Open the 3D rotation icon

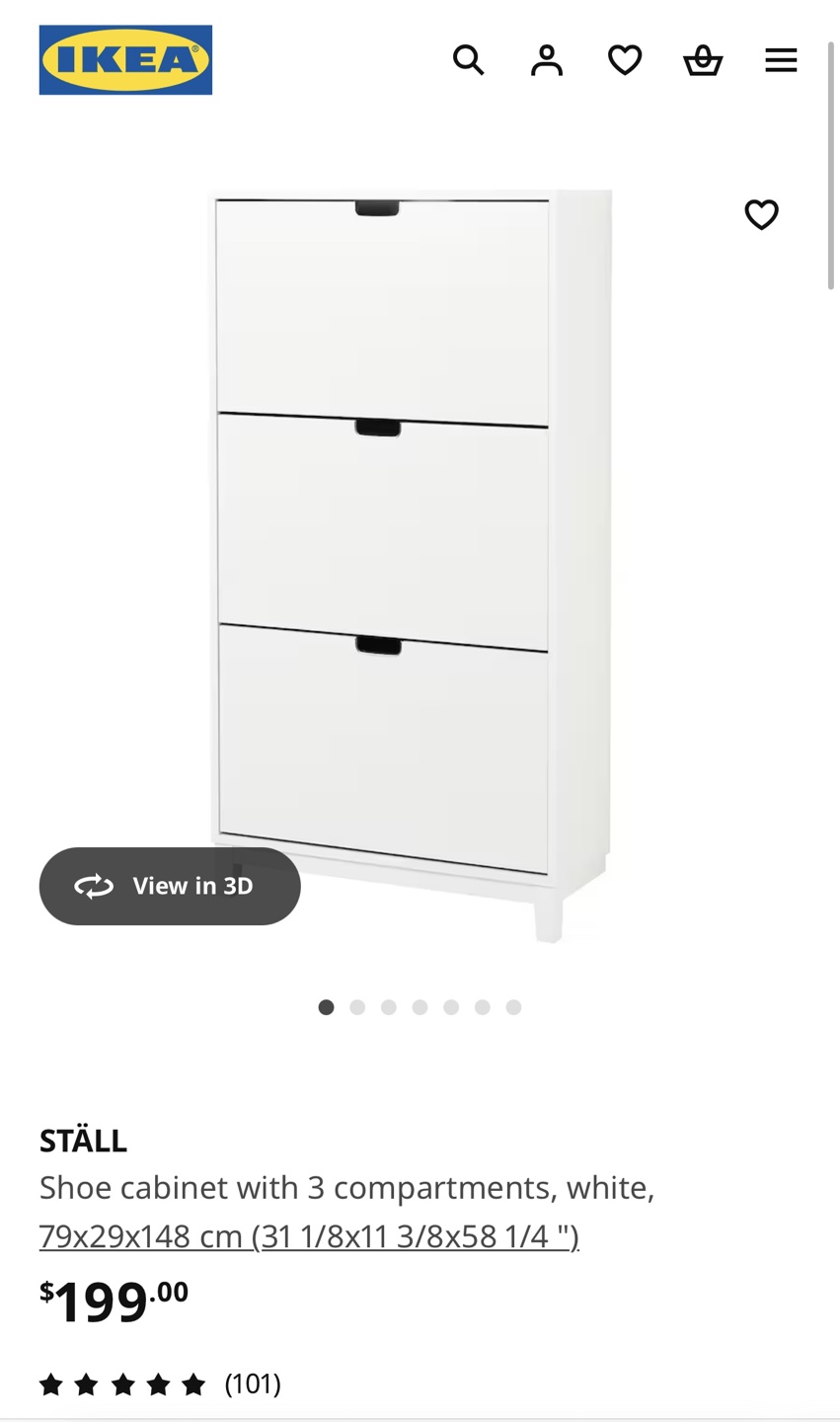[94, 886]
